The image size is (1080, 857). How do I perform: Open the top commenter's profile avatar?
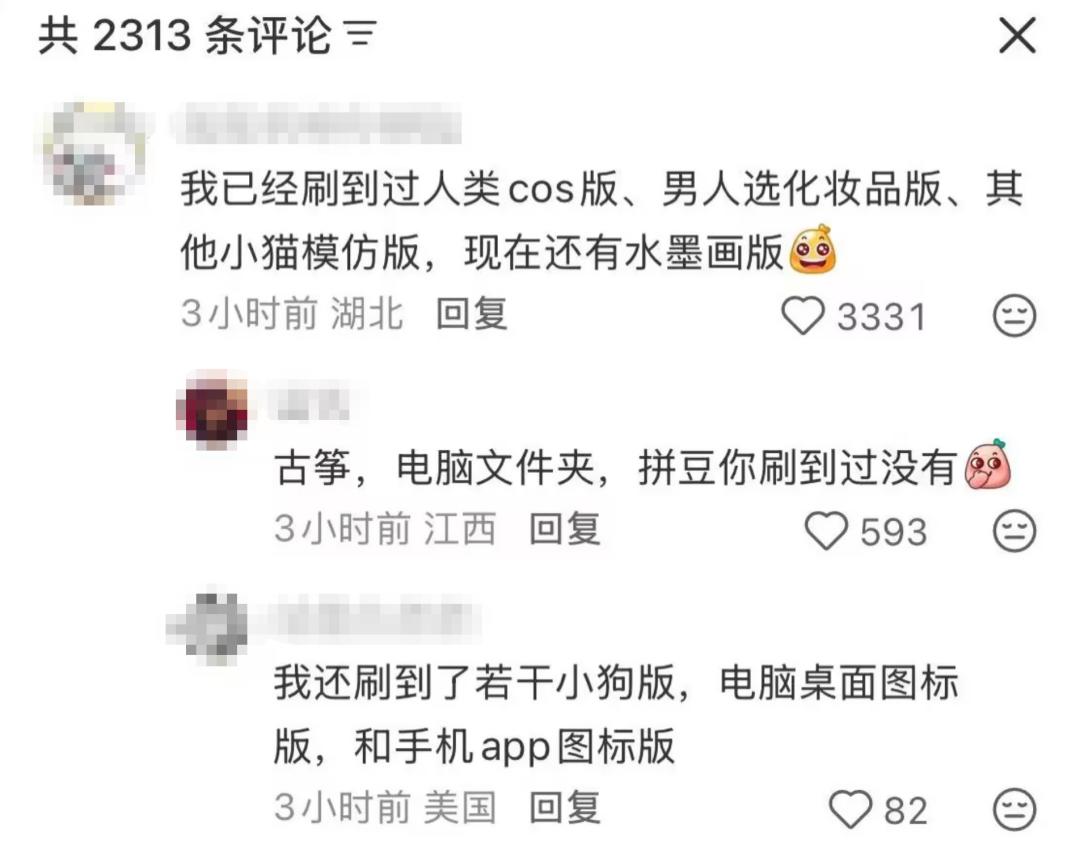coord(91,153)
